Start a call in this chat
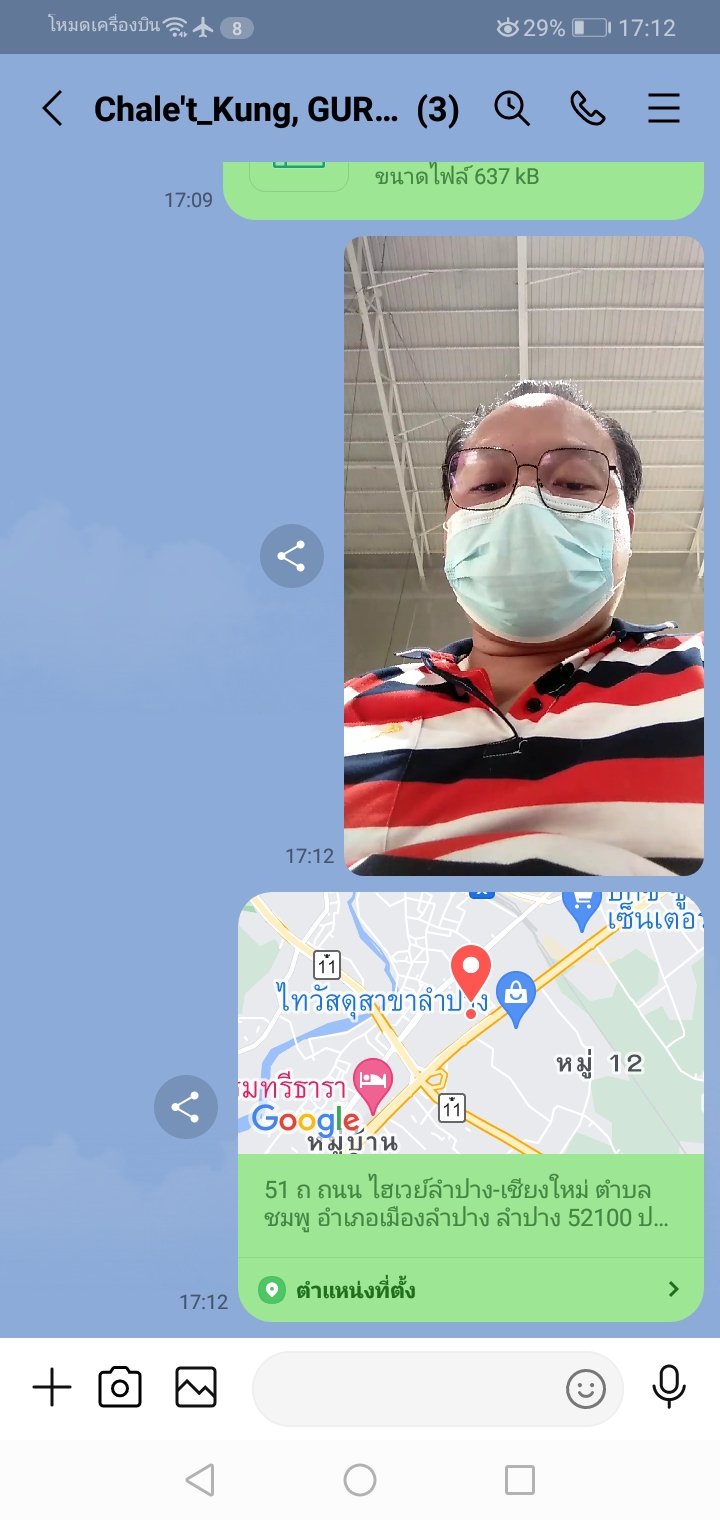720x1520 pixels. click(x=588, y=109)
